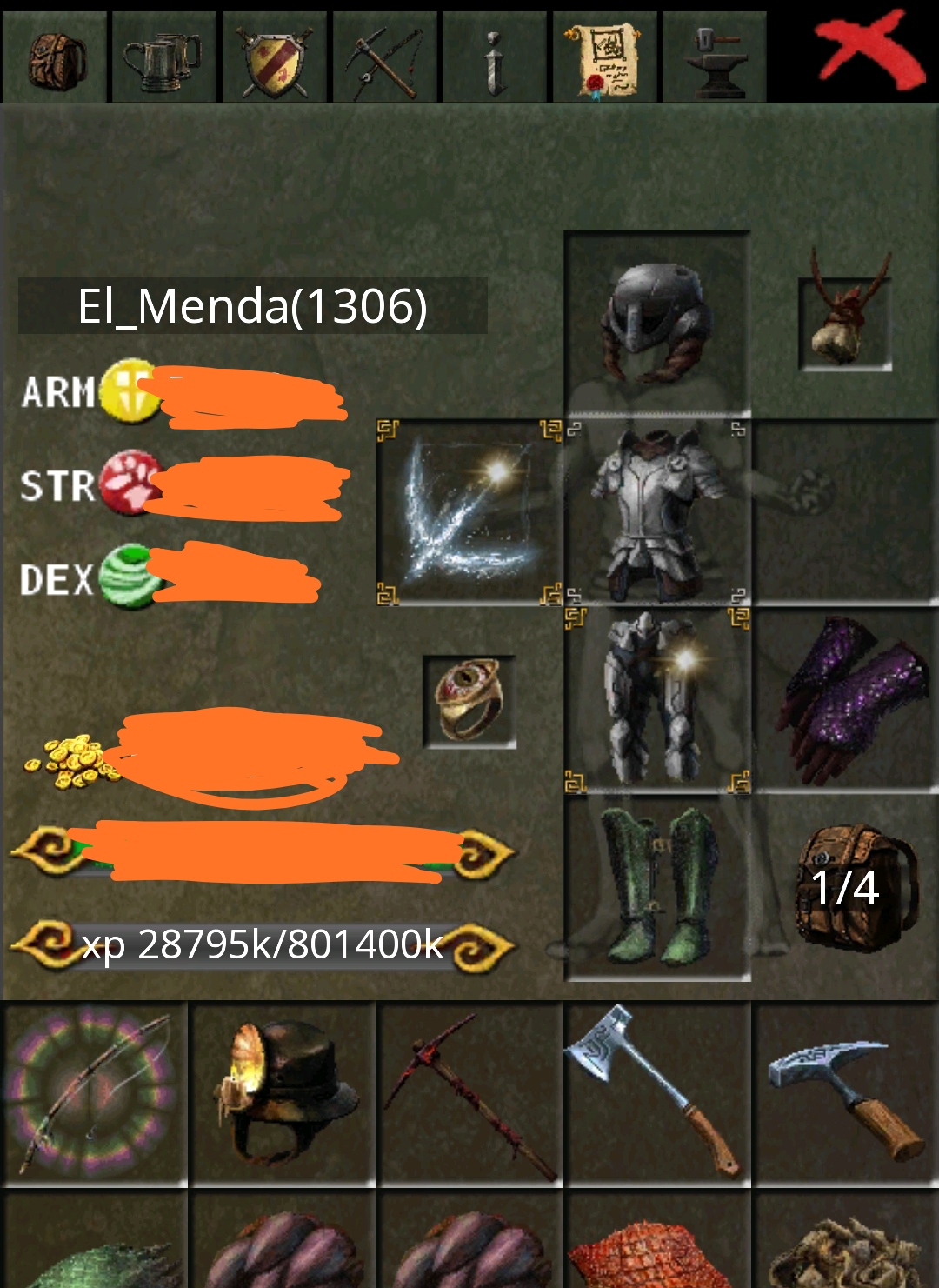The height and width of the screenshot is (1288, 939).
Task: Open the shield and swords tab
Action: pyautogui.click(x=276, y=59)
